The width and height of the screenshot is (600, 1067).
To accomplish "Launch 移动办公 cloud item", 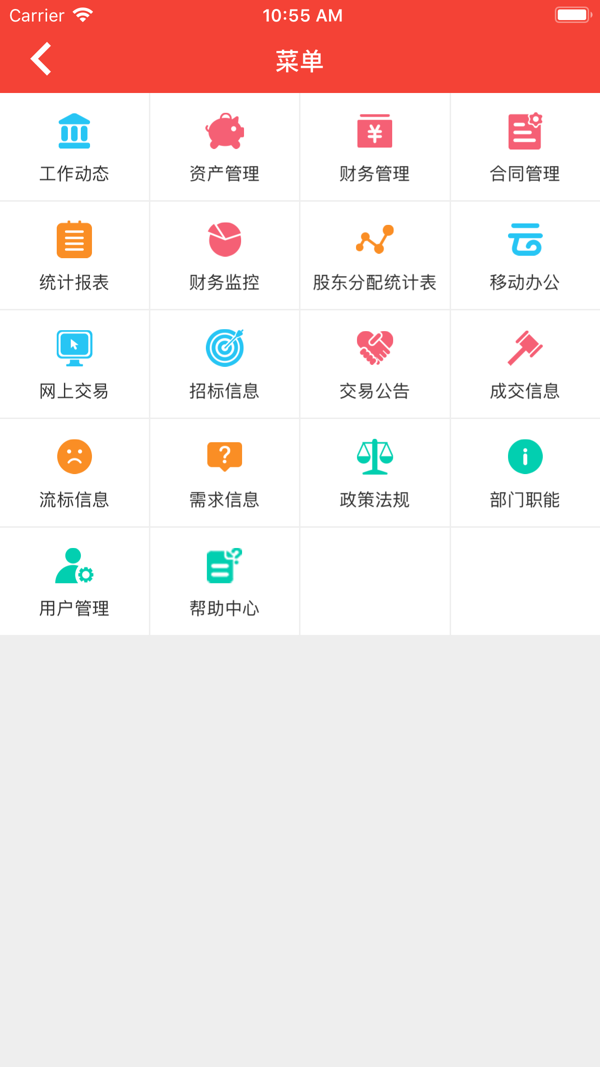I will tap(525, 255).
